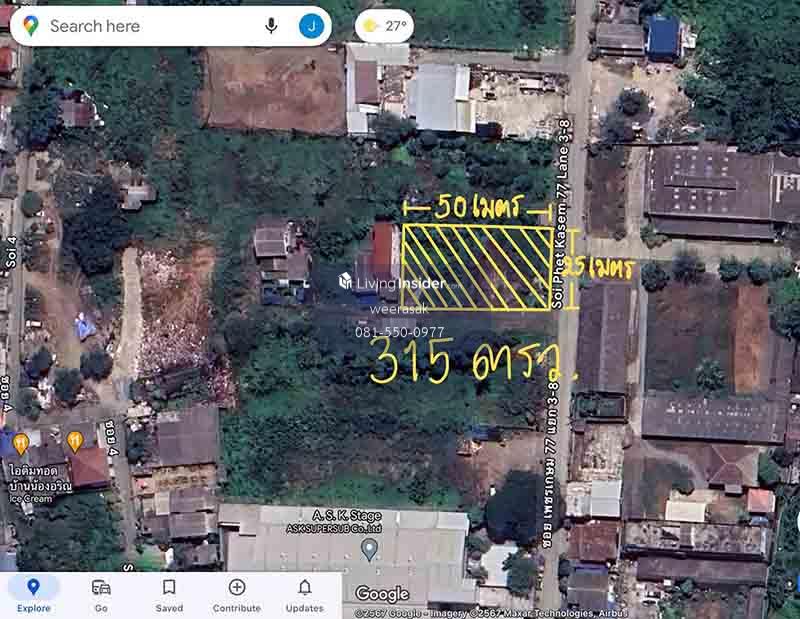This screenshot has width=800, height=619.
Task: Start voice search with the microphone
Action: [x=271, y=26]
